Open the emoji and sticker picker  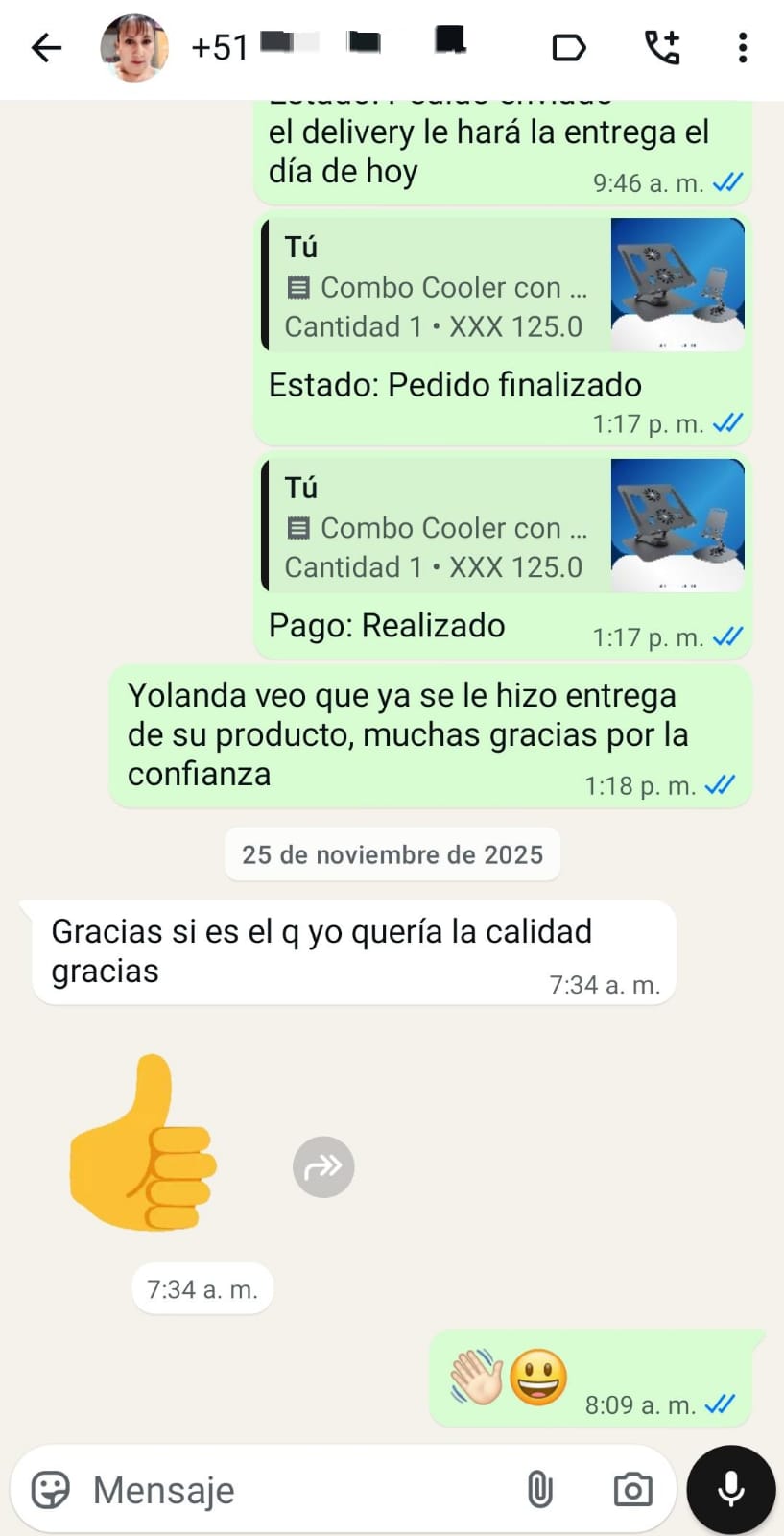pyautogui.click(x=51, y=1490)
